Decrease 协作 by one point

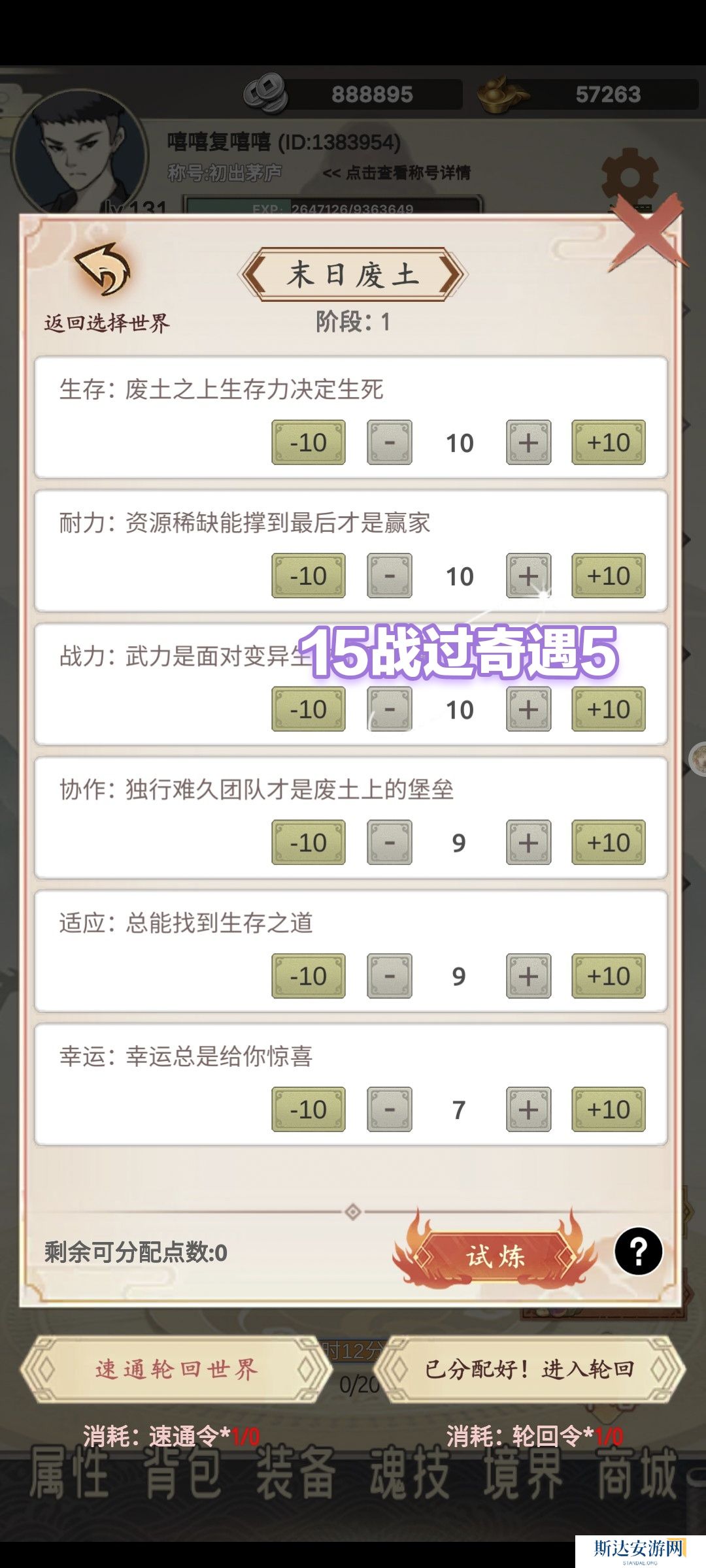389,842
